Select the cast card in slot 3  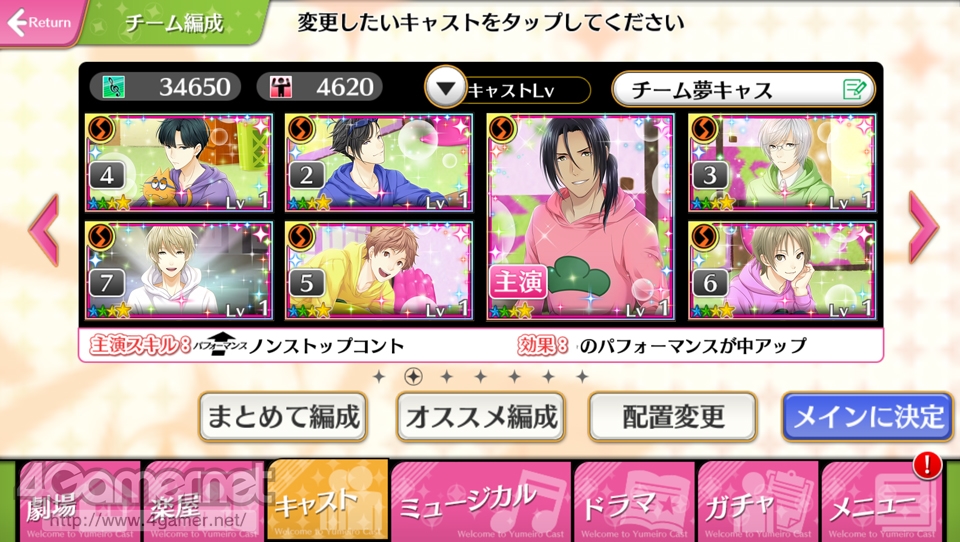click(x=781, y=163)
